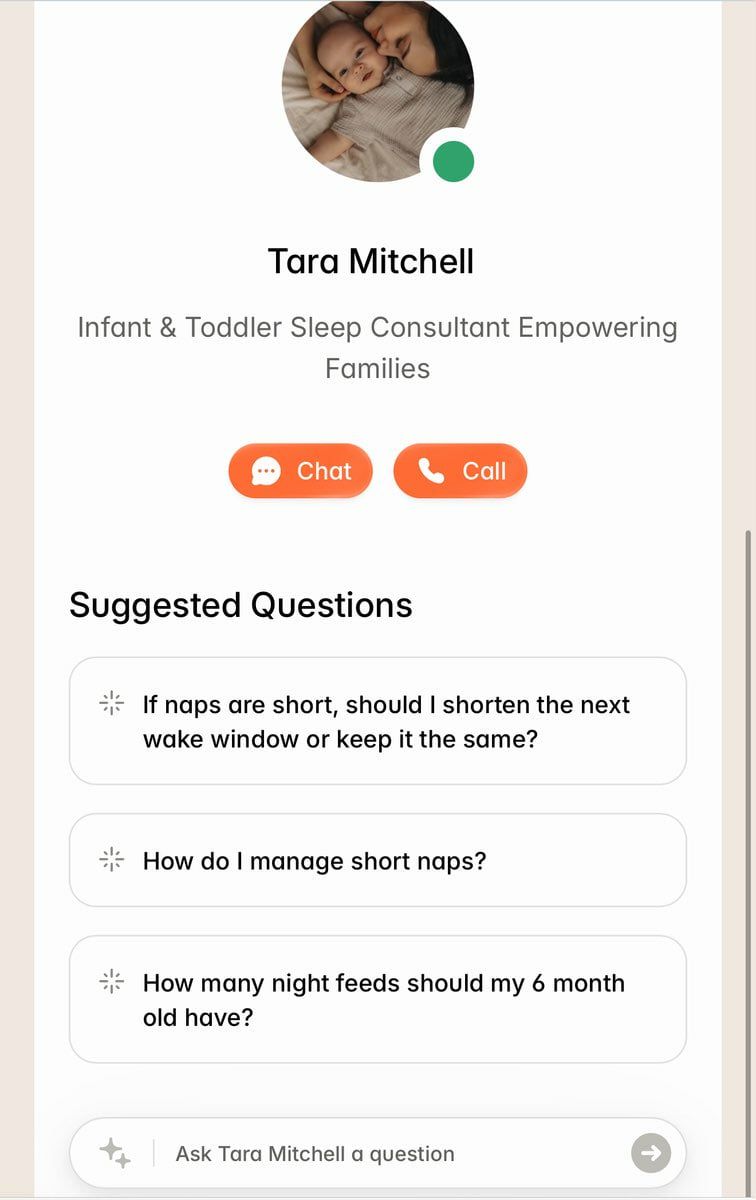Choose the 6 month old night feeds question

click(377, 999)
